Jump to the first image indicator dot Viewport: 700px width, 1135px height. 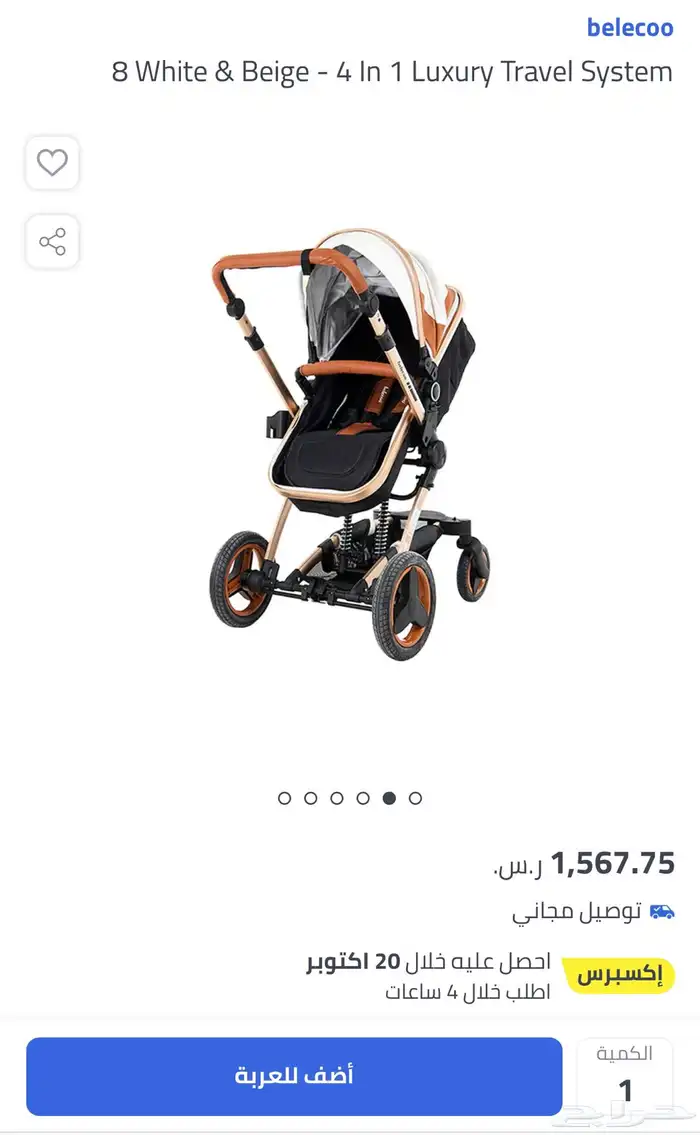(x=285, y=798)
